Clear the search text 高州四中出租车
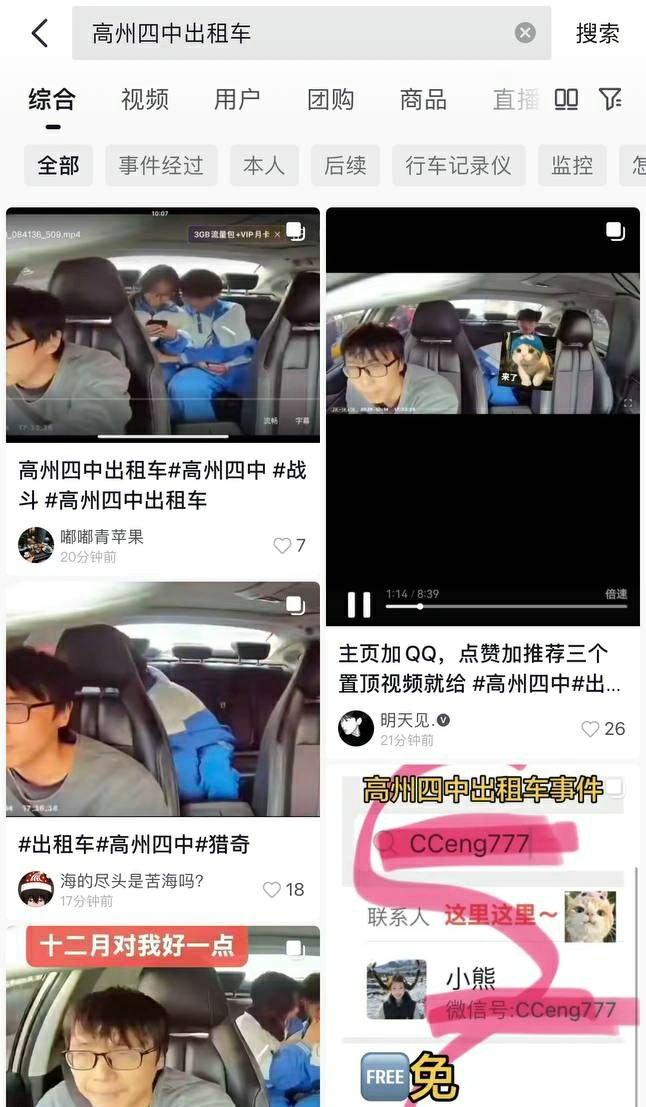The height and width of the screenshot is (1107, 646). (x=525, y=33)
